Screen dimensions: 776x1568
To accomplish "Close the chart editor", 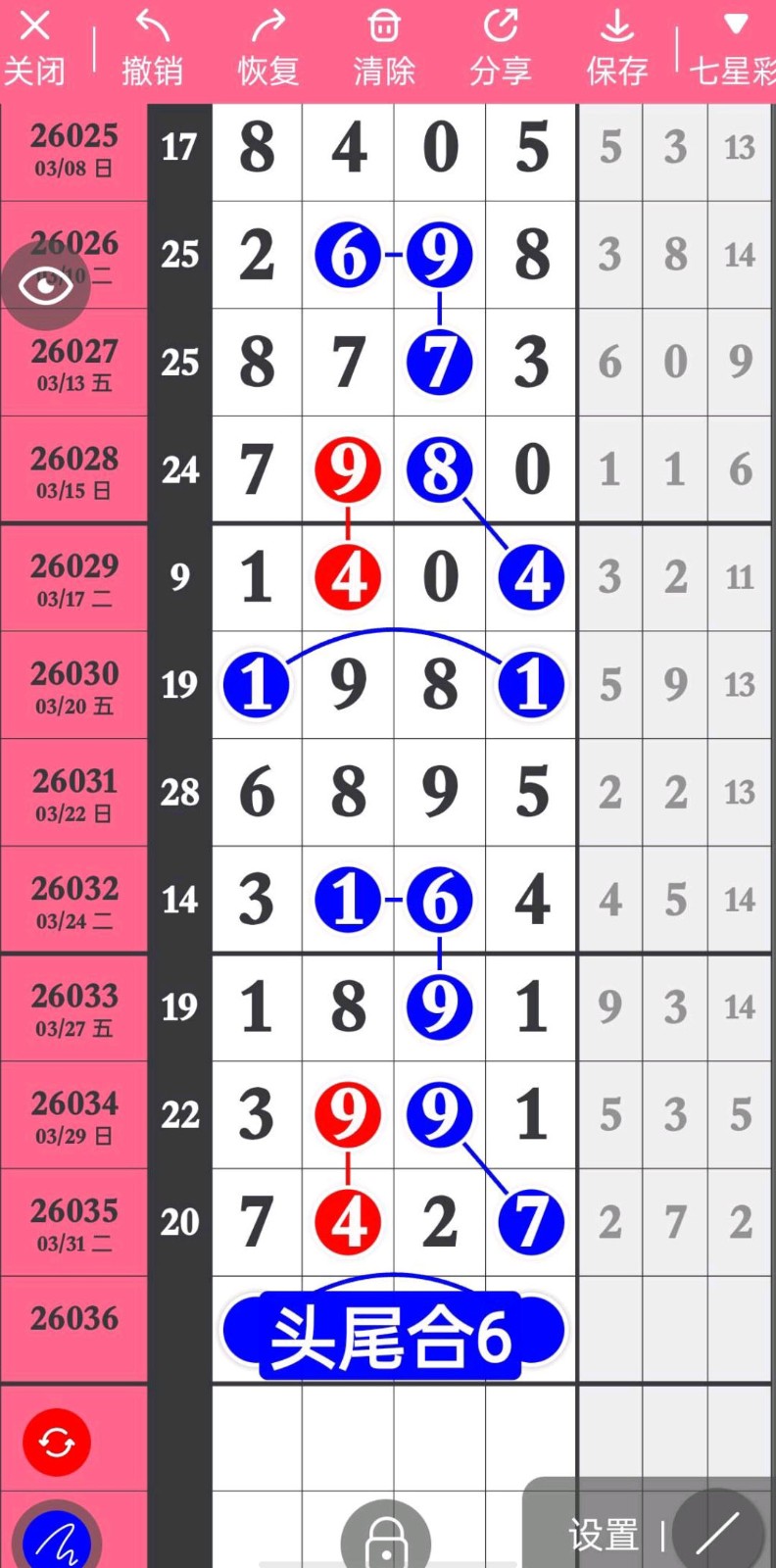I will pos(35,47).
